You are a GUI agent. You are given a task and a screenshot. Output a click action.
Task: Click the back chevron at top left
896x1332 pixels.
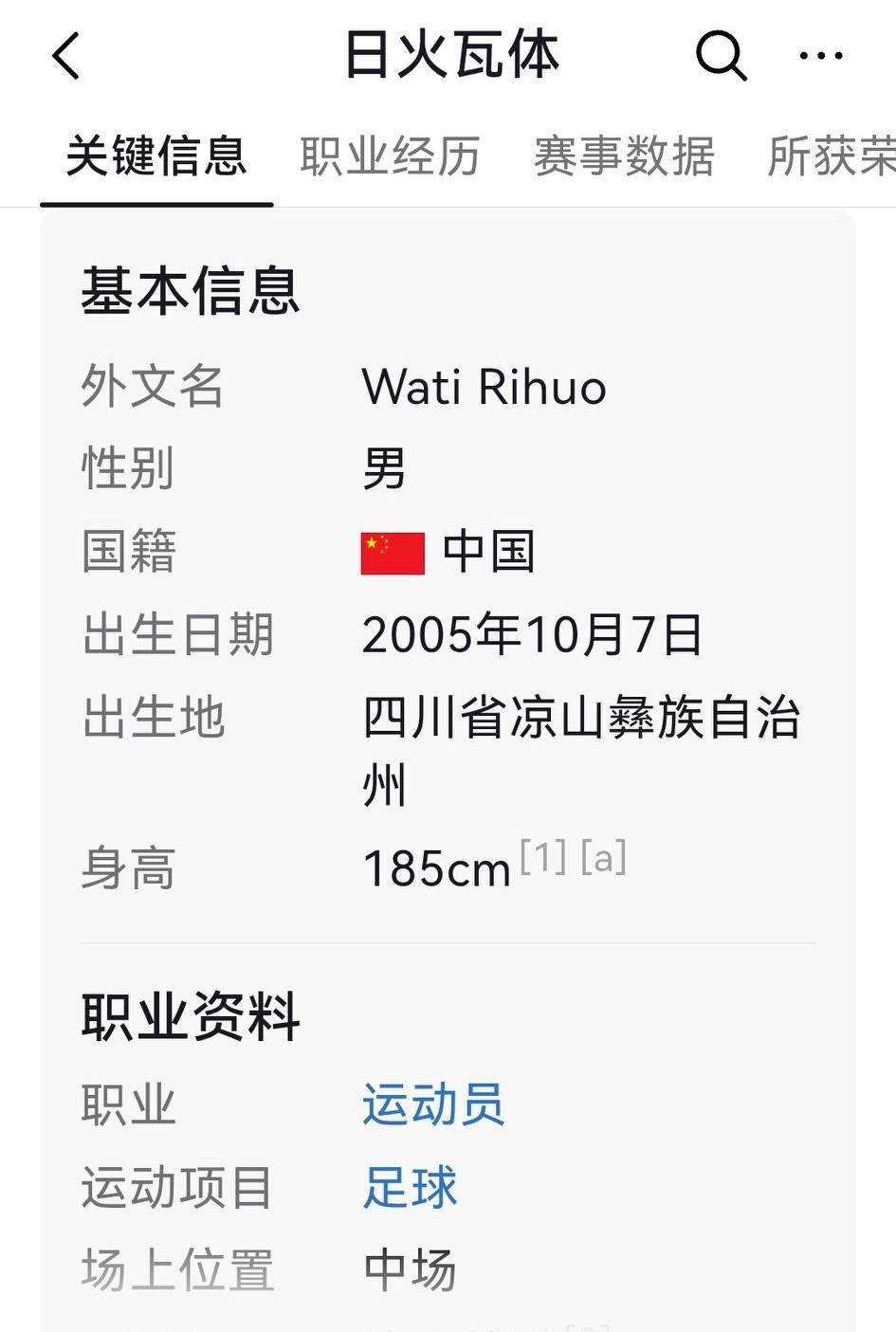point(65,55)
